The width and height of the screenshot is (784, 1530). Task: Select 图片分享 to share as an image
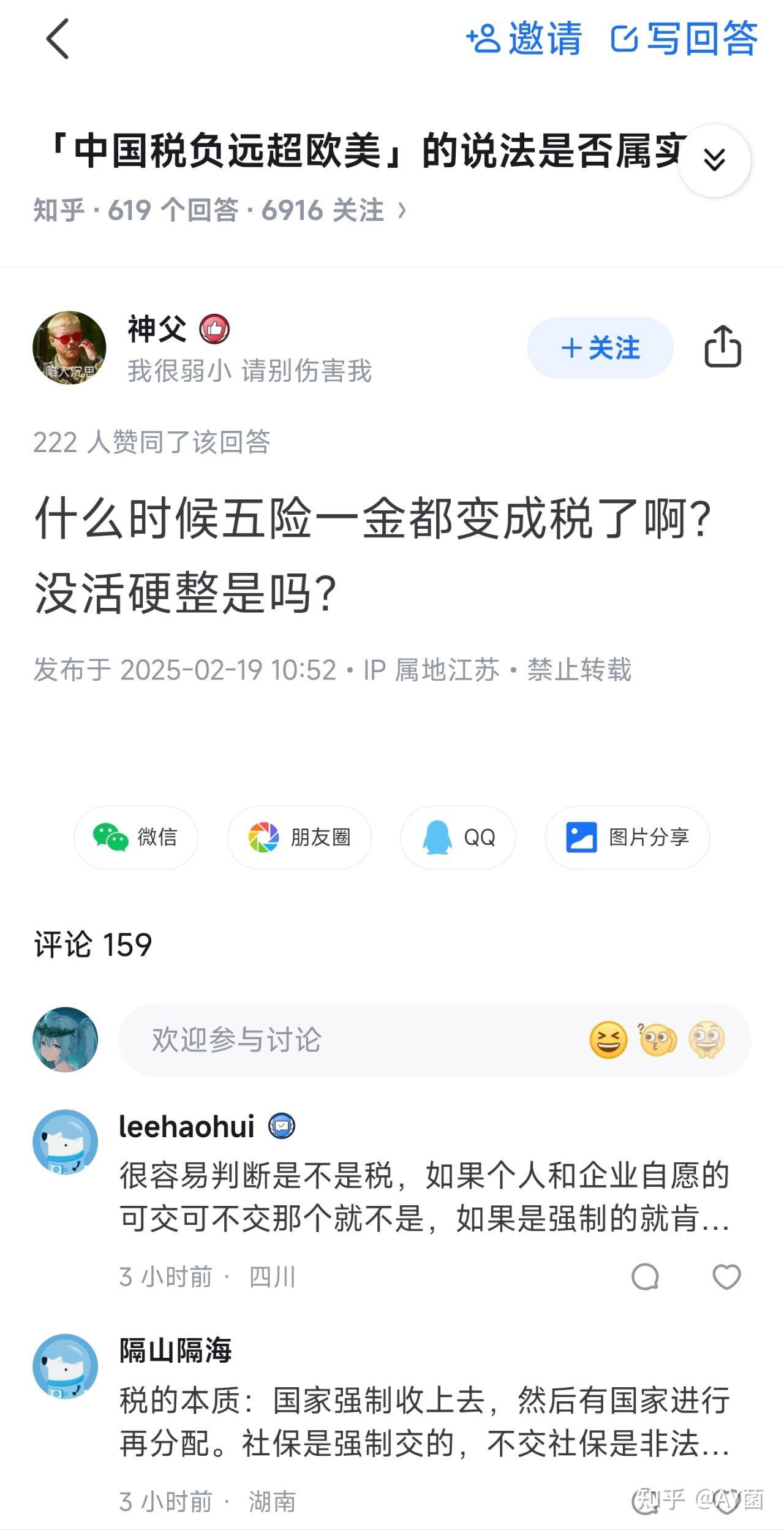pyautogui.click(x=627, y=837)
